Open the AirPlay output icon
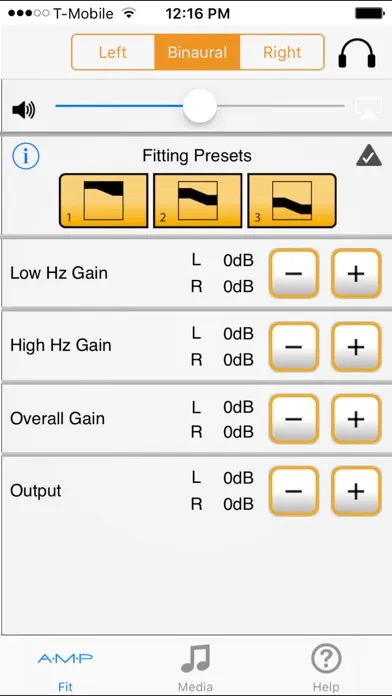Image resolution: width=392 pixels, height=696 pixels. [368, 108]
